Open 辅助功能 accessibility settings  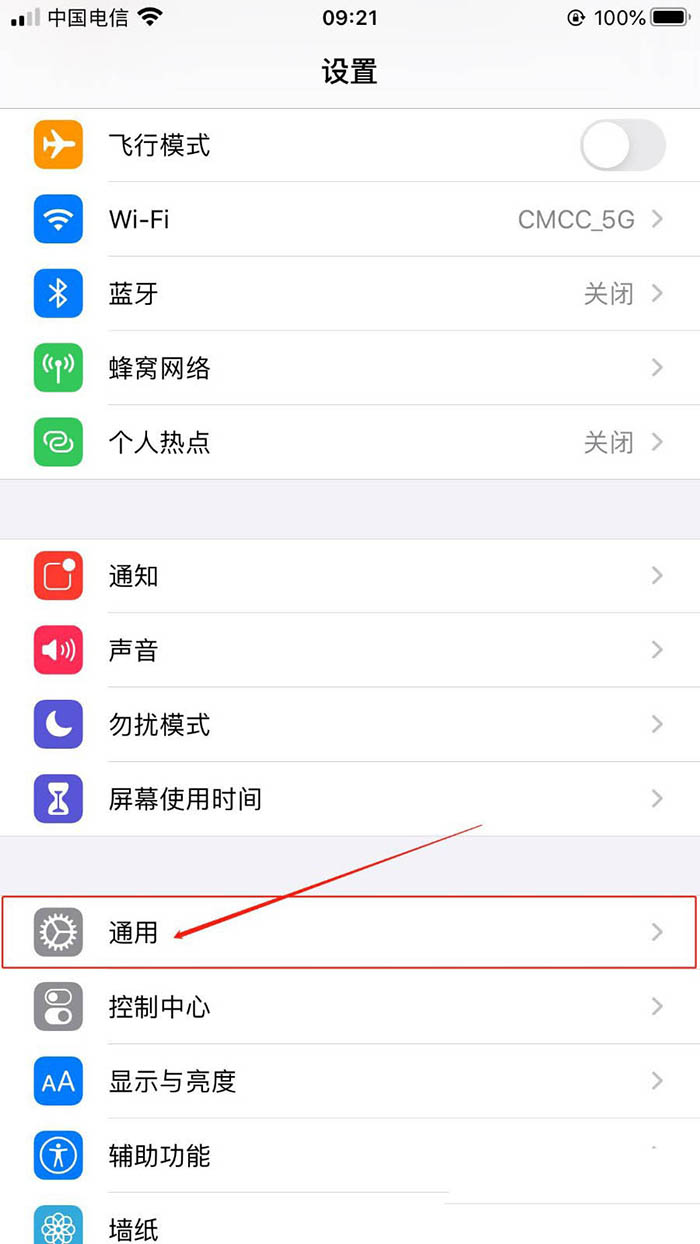click(x=350, y=1155)
